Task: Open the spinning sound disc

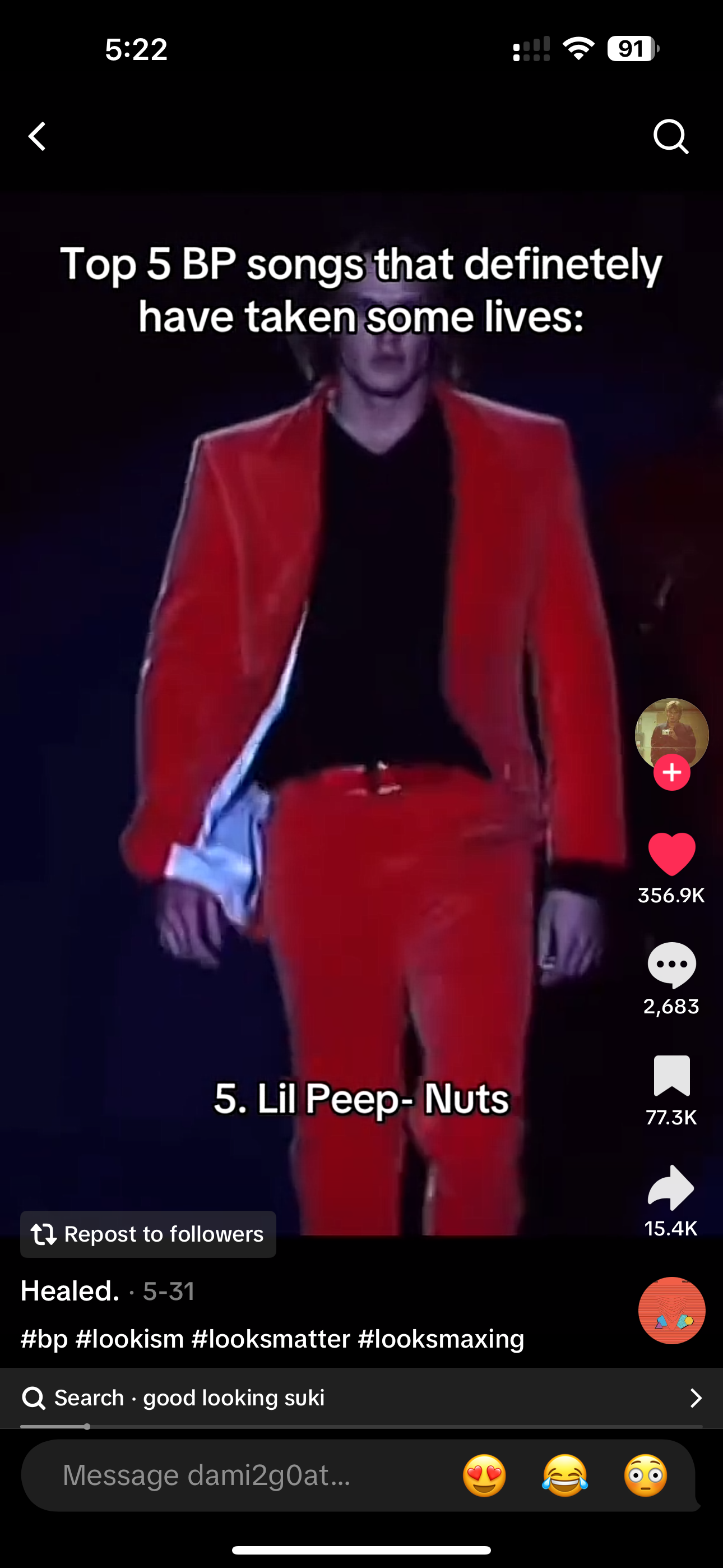Action: pos(671,1310)
